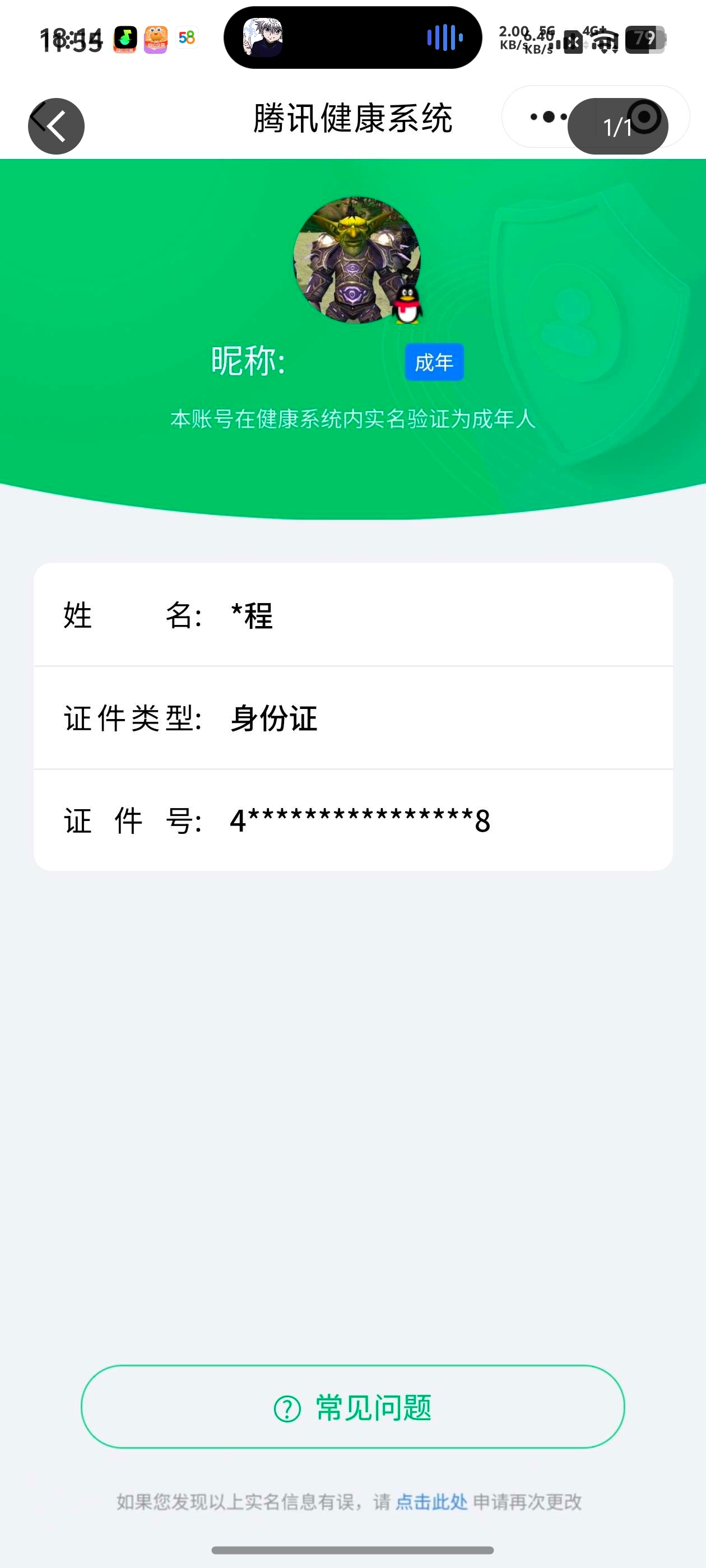Tap the 点击此处 link to change info
The image size is (706, 1568).
tap(431, 1502)
